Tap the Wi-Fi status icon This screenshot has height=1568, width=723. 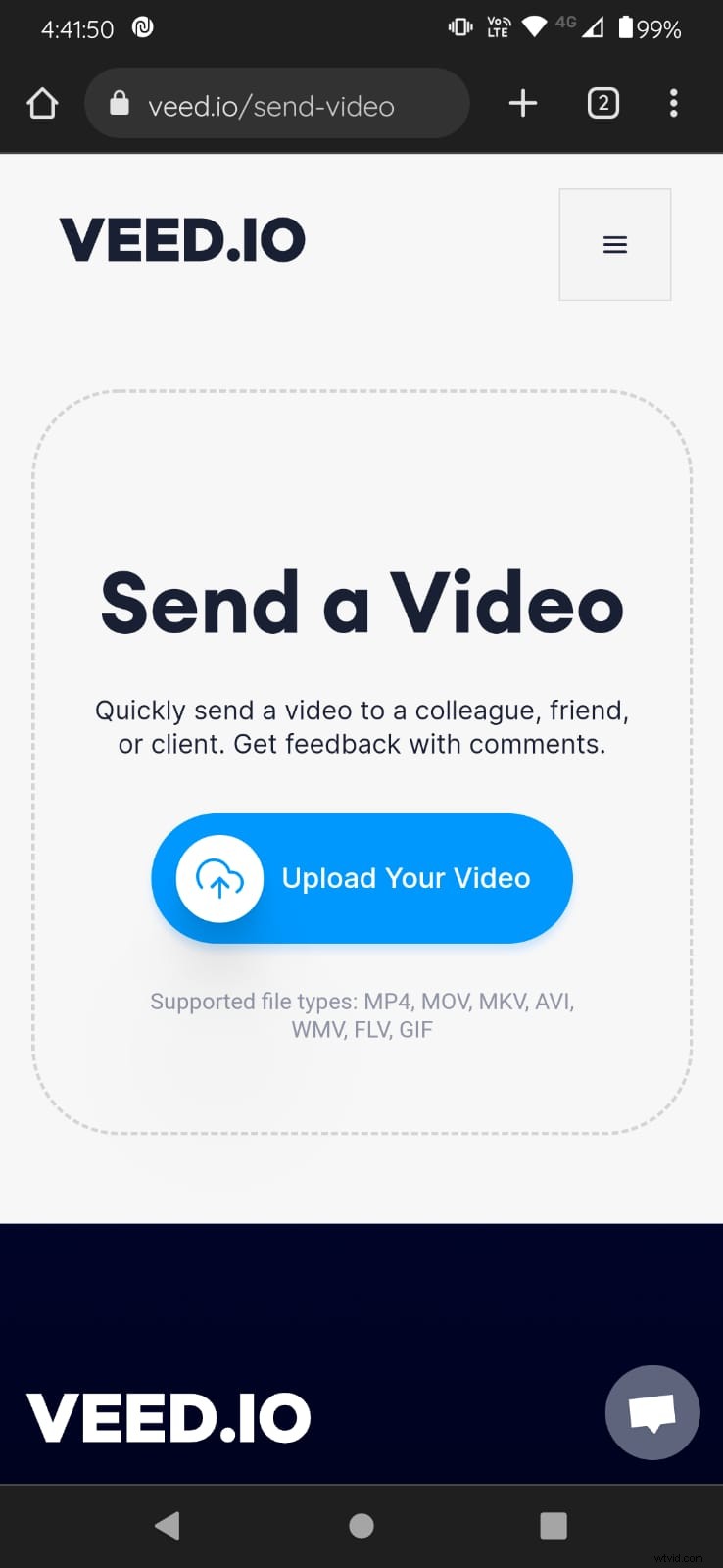point(534,27)
